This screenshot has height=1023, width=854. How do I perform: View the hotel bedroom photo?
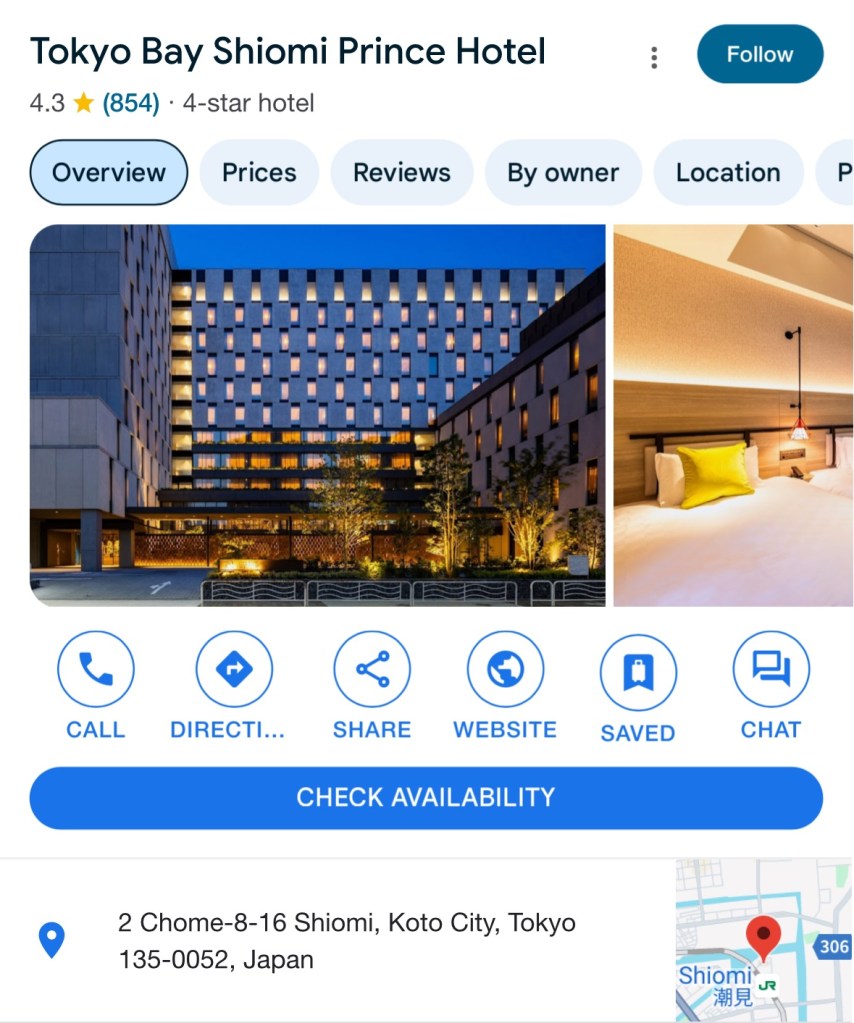(733, 415)
